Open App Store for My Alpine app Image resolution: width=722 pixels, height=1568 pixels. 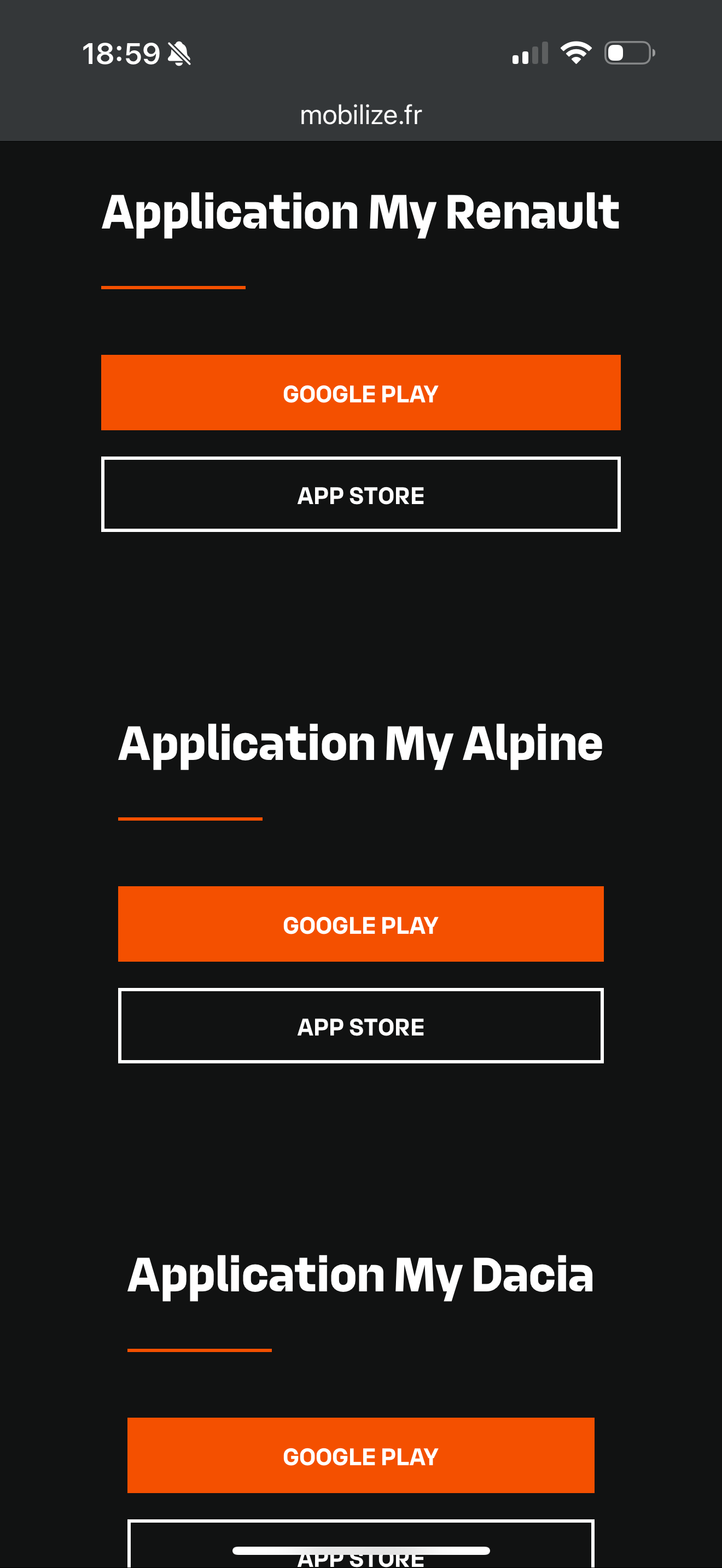pyautogui.click(x=360, y=1026)
